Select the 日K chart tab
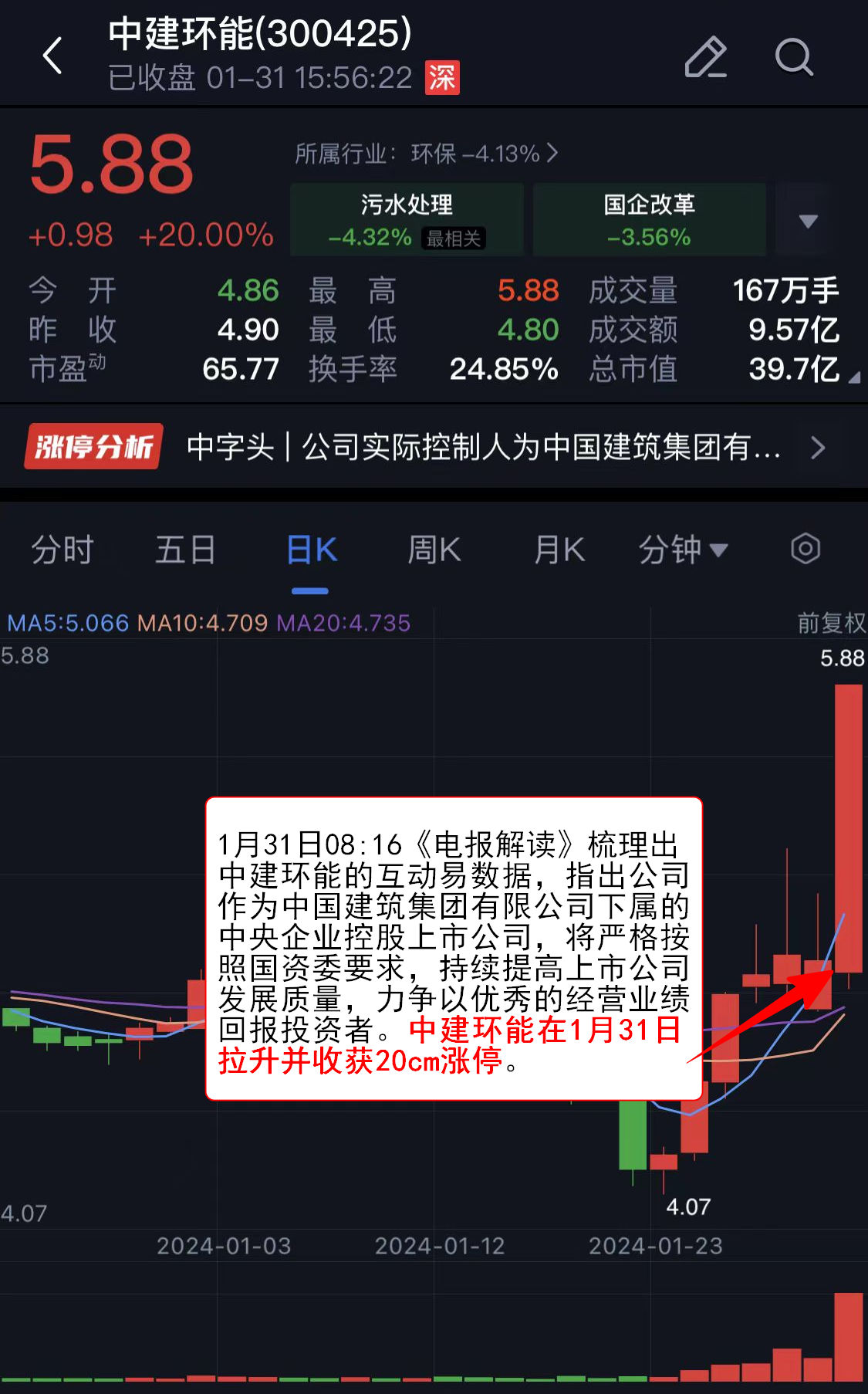 311,550
